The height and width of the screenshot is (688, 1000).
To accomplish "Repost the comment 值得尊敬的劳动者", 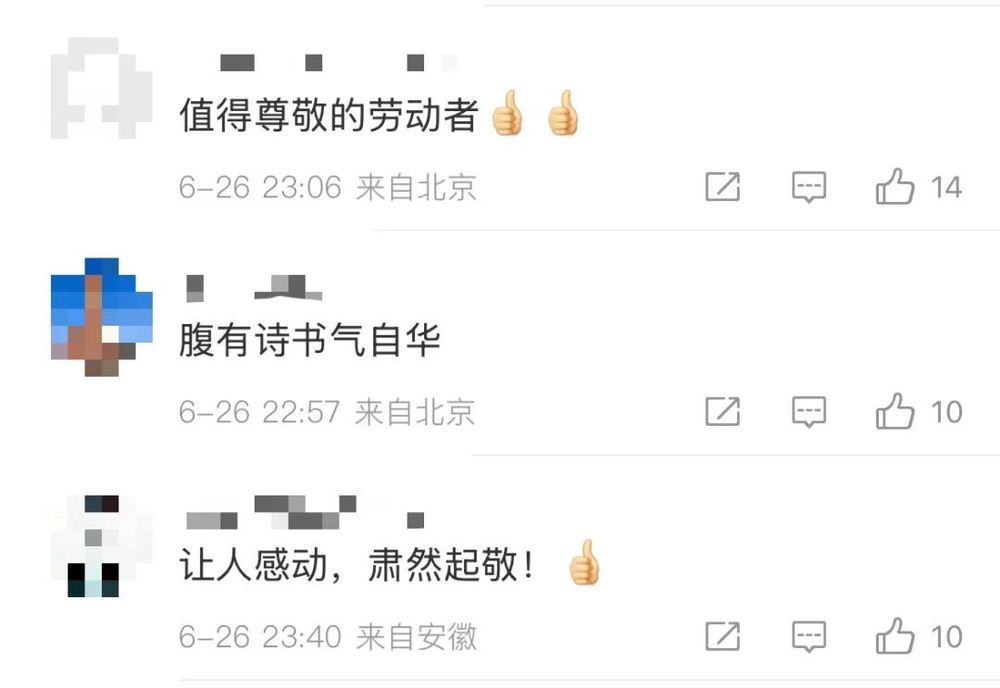I will pos(722,187).
